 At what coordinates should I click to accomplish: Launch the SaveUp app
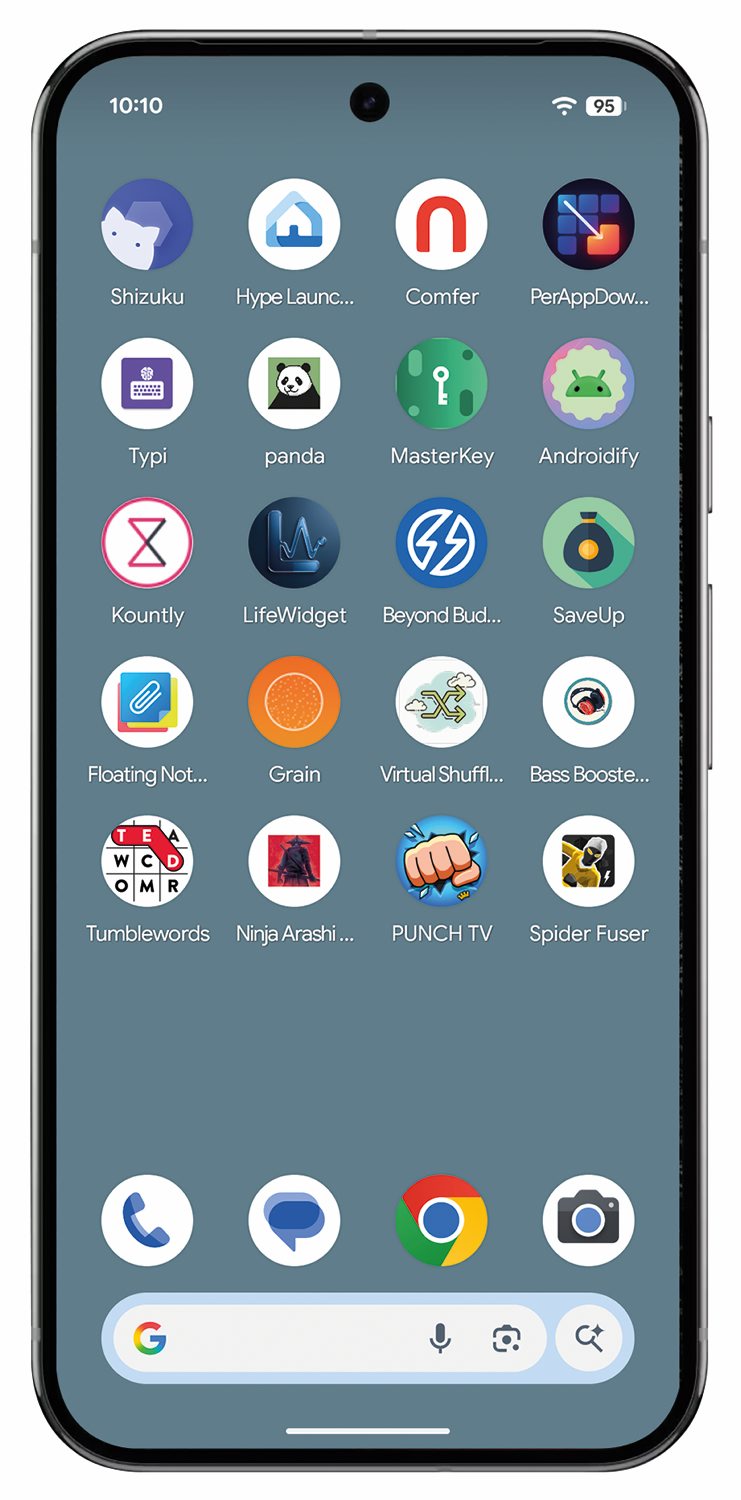[588, 543]
